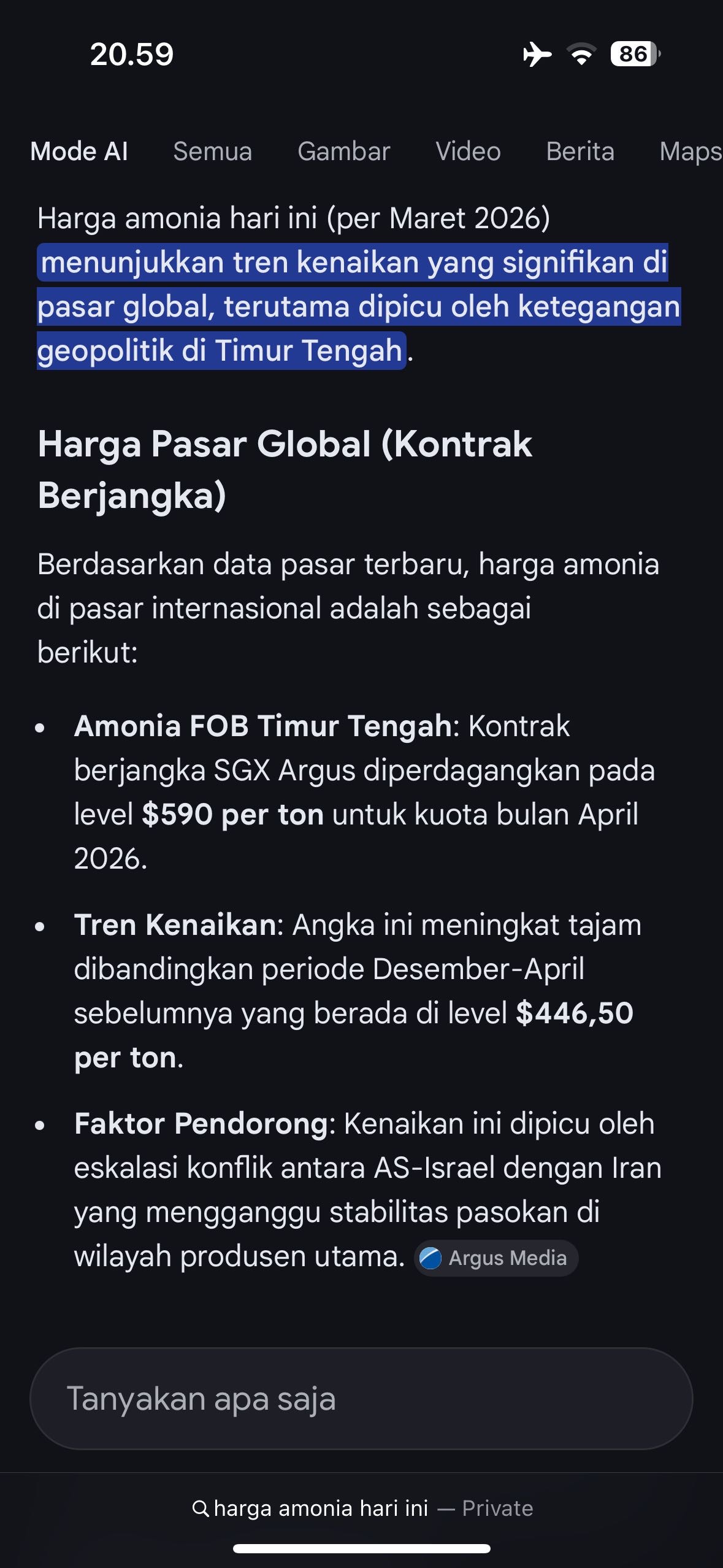
Task: Select the Mode AI tab
Action: [79, 152]
